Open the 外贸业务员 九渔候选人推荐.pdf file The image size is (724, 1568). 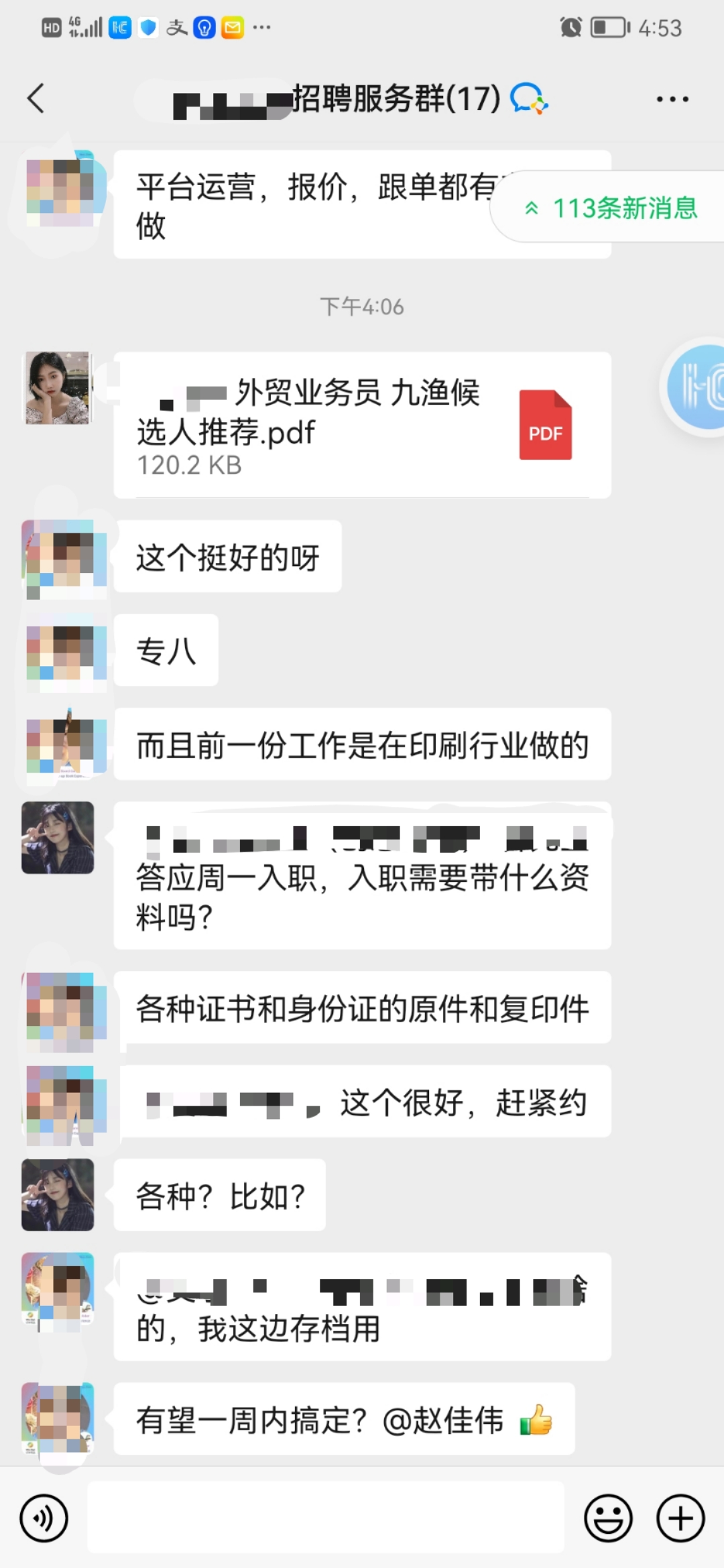362,425
